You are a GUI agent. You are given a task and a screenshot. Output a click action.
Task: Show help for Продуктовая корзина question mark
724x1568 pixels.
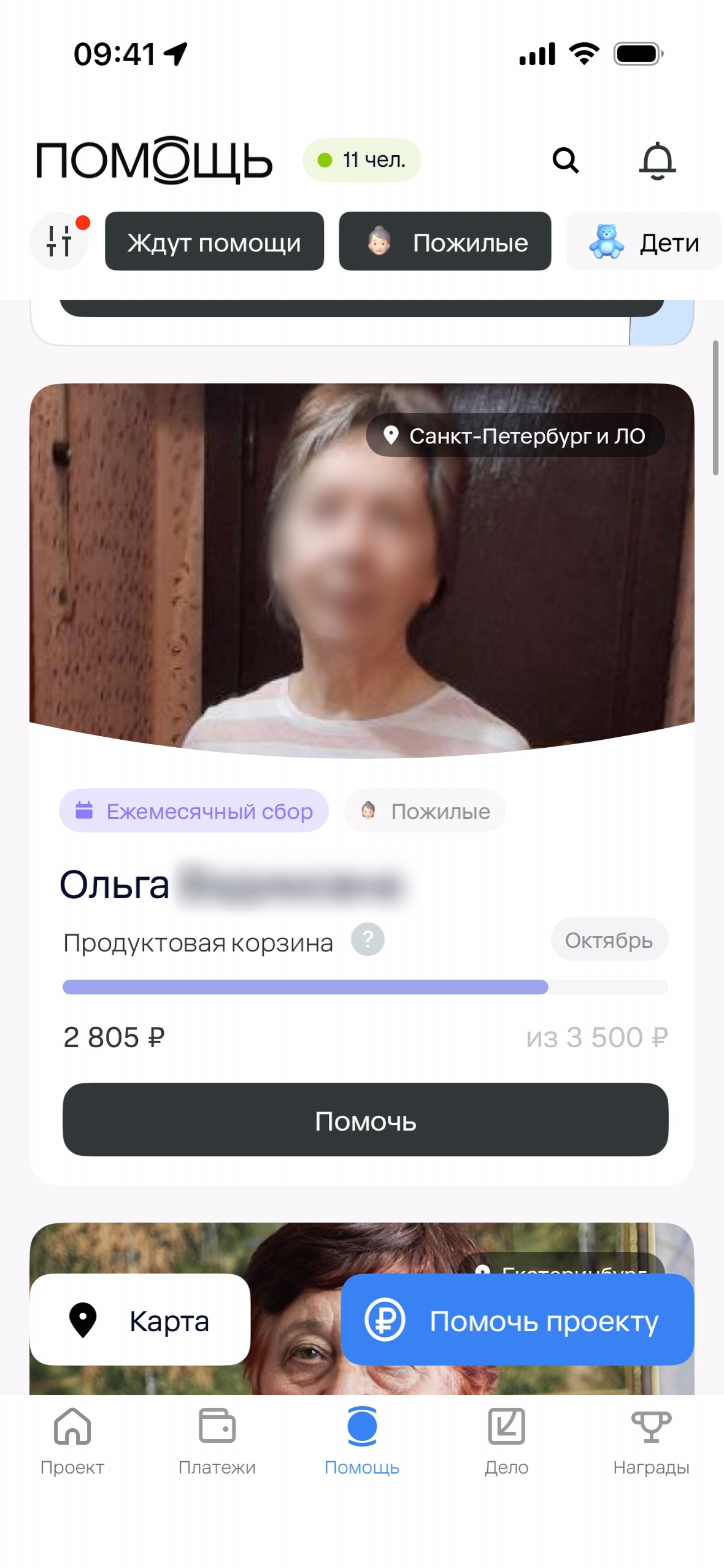(x=368, y=939)
